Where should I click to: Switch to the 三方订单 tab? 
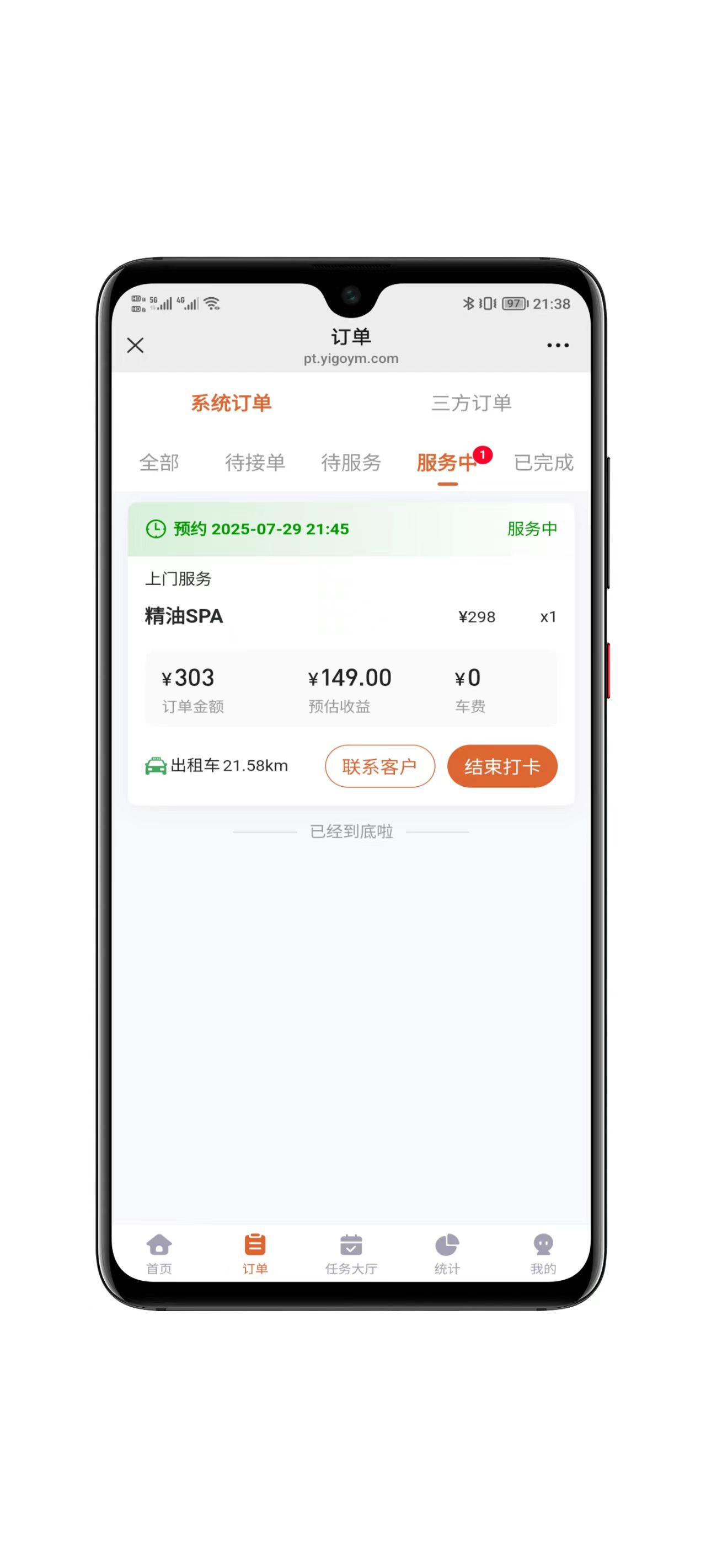471,402
